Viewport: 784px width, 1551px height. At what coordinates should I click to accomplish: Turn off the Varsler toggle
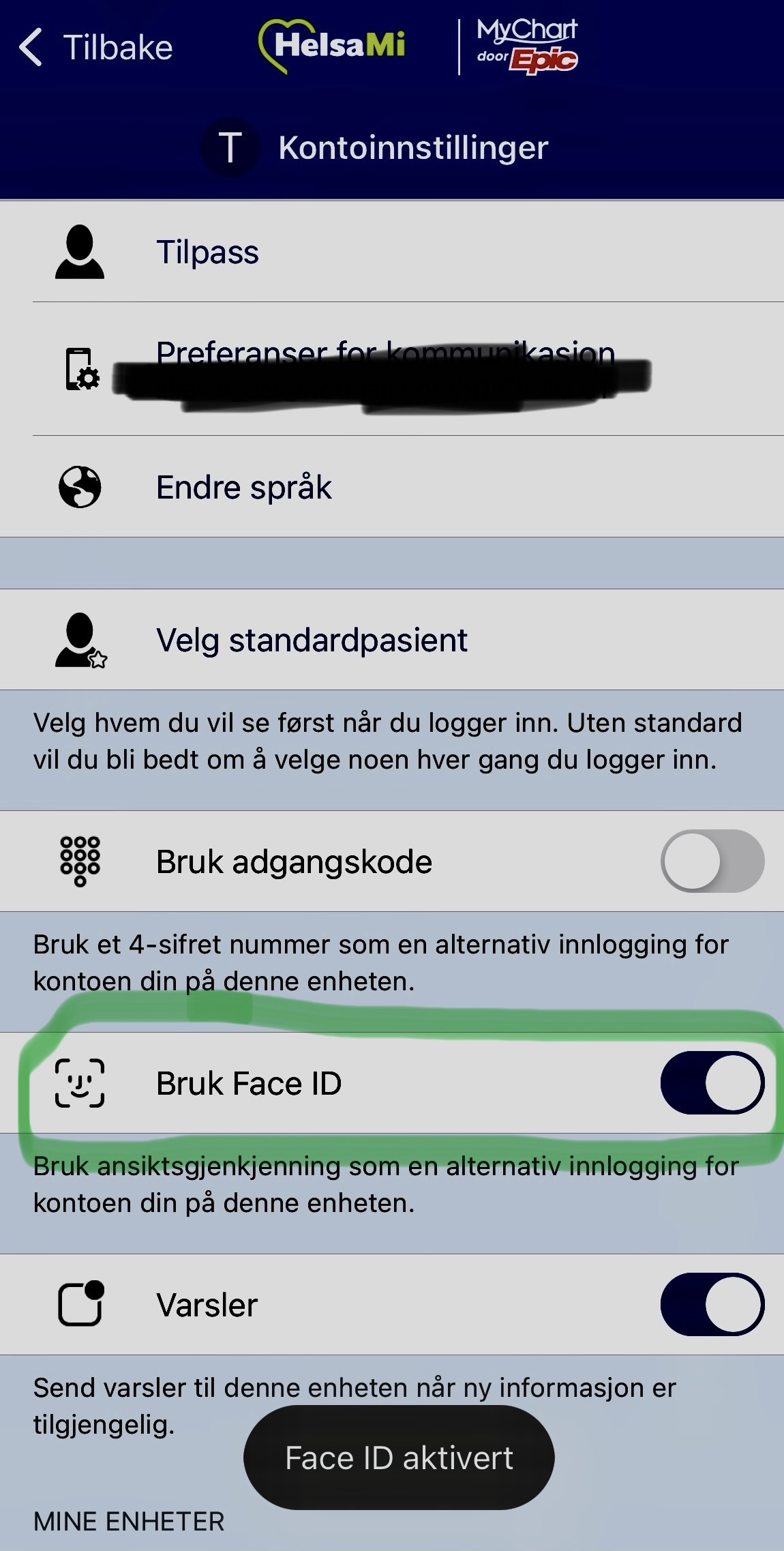(711, 1303)
